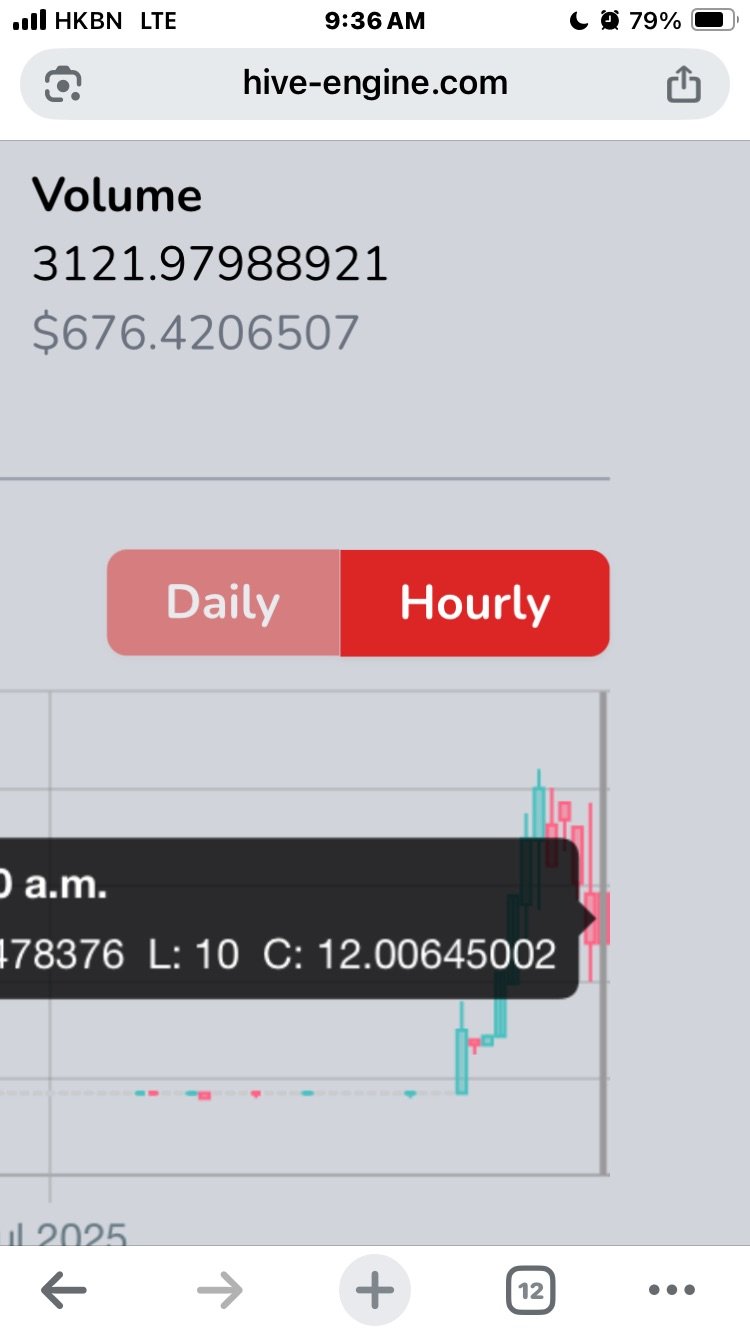Open the browser overflow menu
Viewport: 750px width, 1334px height.
click(x=671, y=1290)
